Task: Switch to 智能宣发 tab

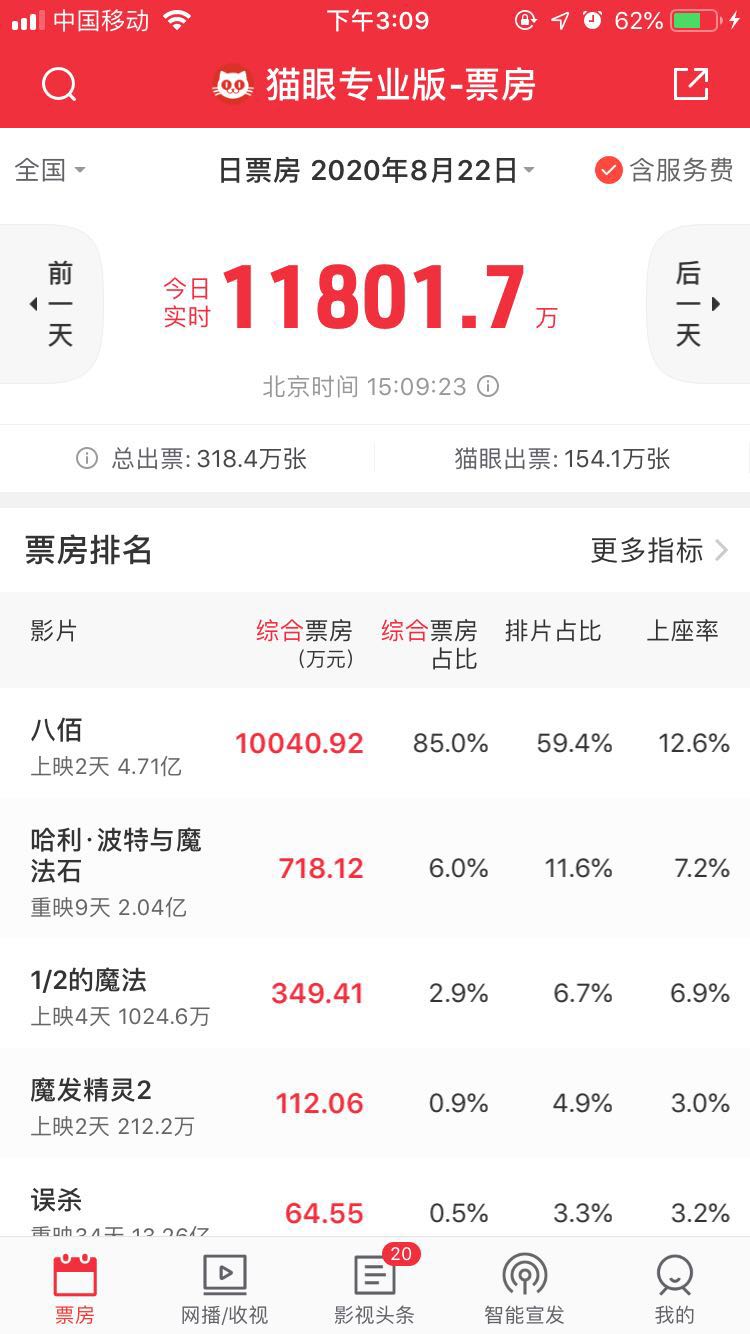Action: click(x=524, y=1289)
